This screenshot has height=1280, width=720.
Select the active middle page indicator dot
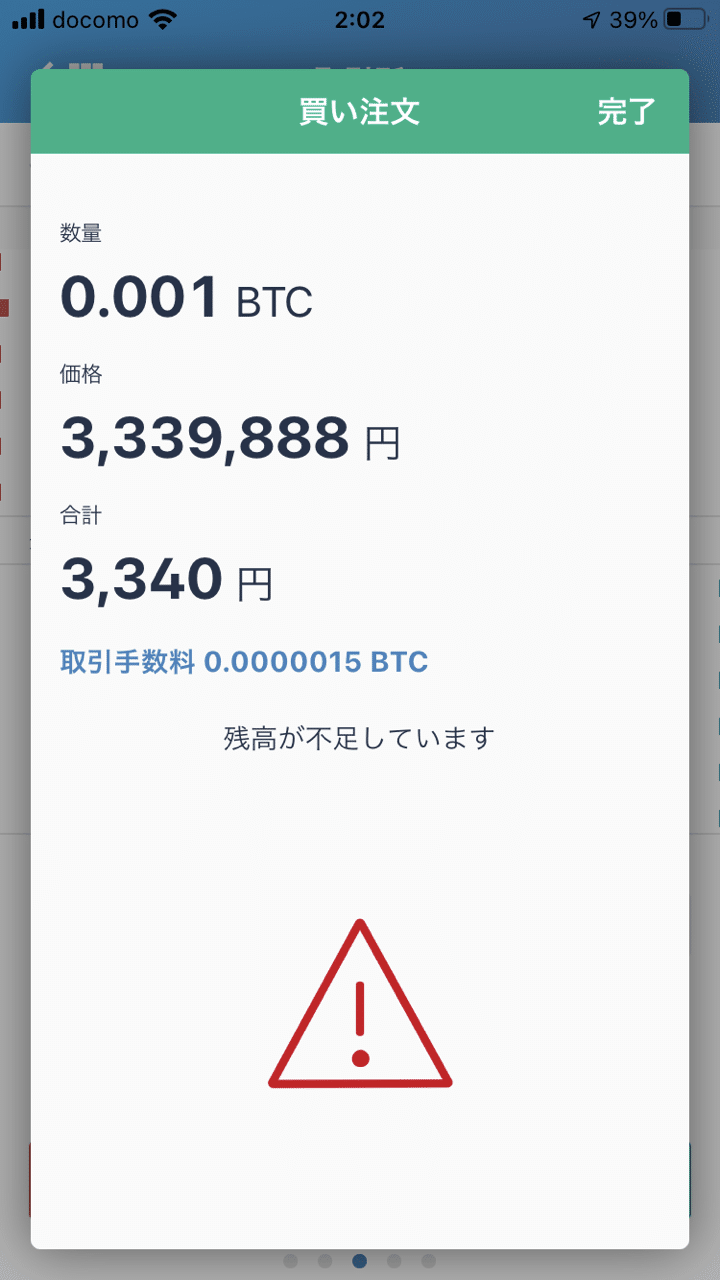pos(360,1259)
